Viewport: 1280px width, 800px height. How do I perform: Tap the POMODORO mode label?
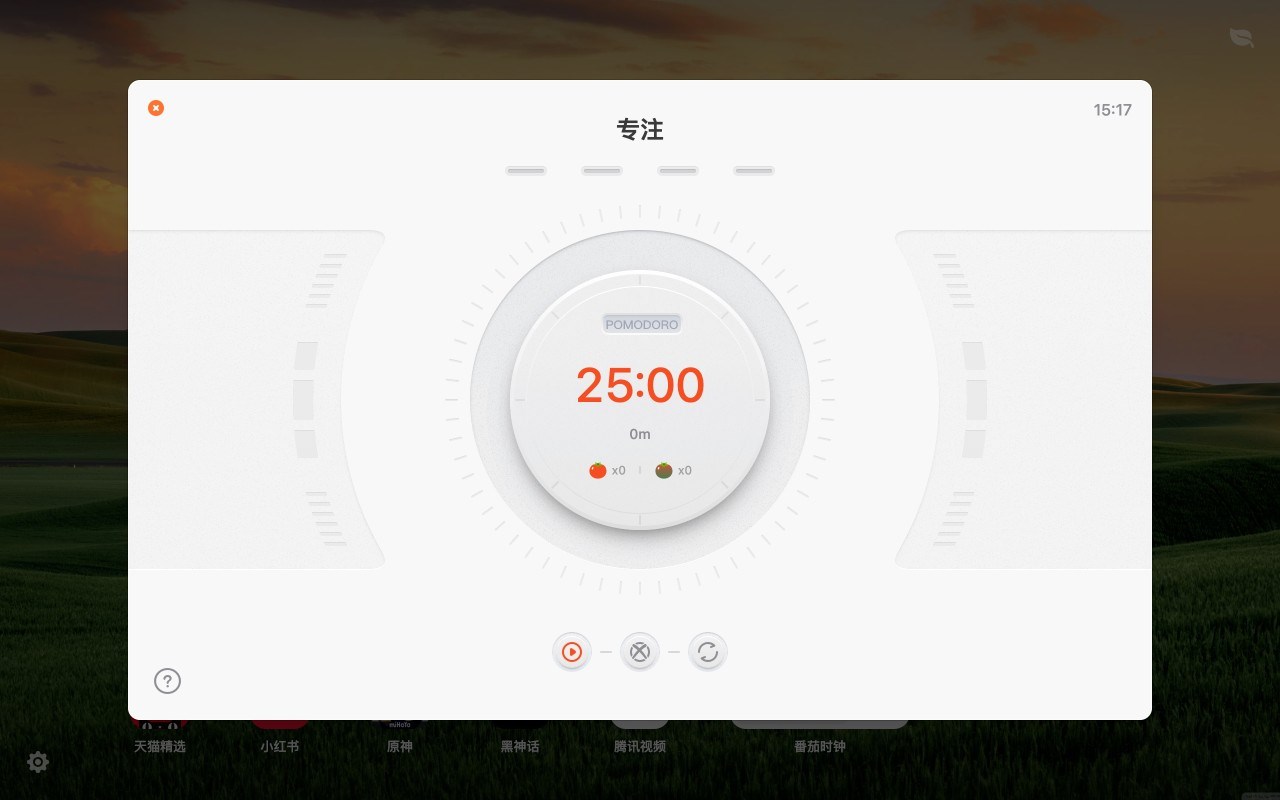tap(641, 324)
